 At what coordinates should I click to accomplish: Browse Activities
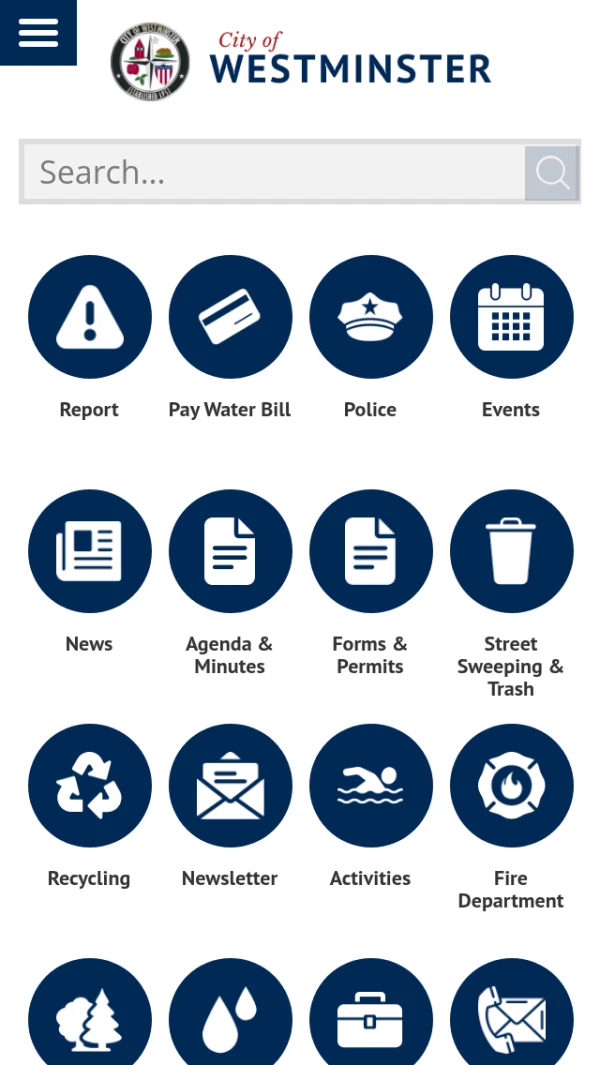pos(371,786)
